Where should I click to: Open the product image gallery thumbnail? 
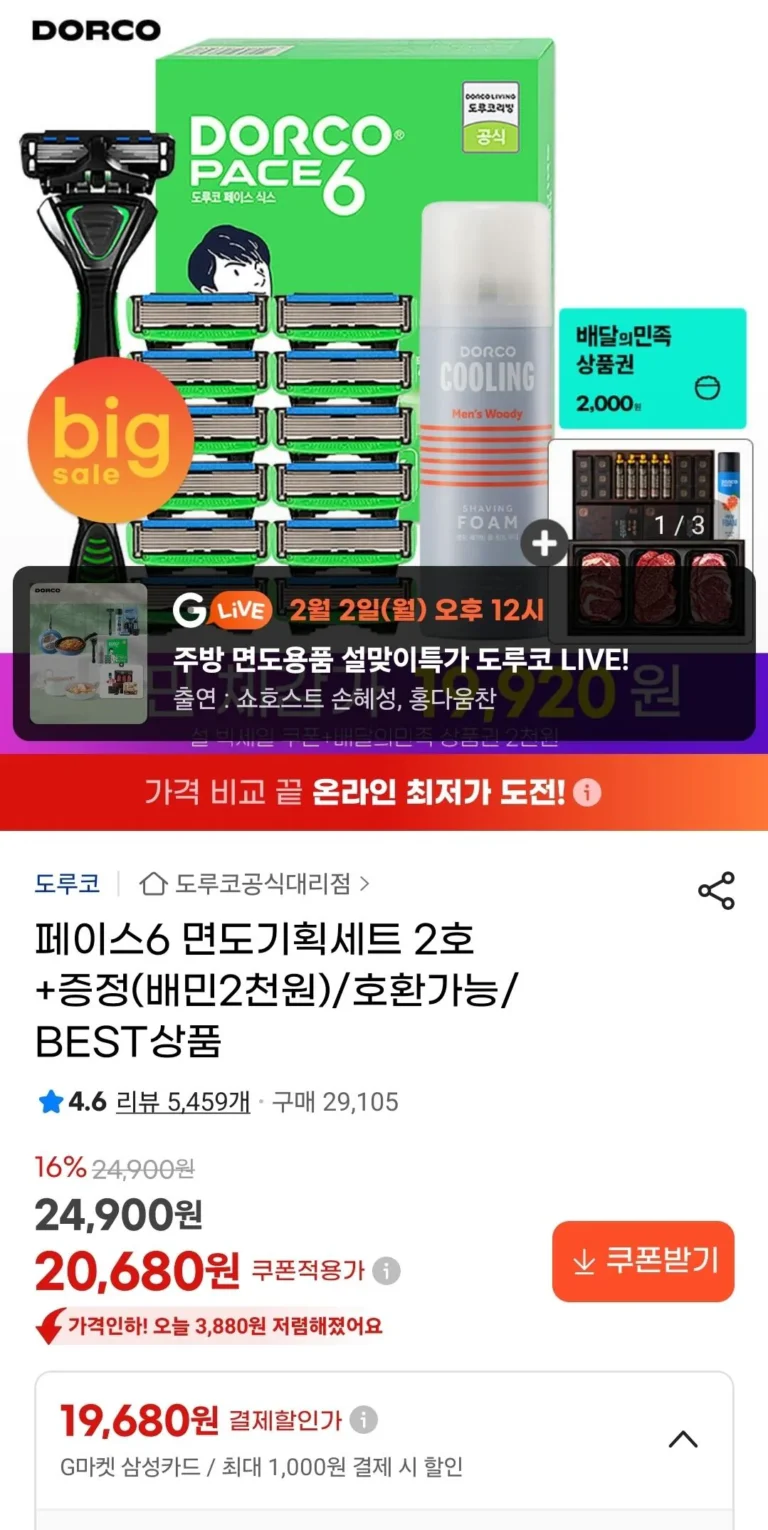(650, 540)
